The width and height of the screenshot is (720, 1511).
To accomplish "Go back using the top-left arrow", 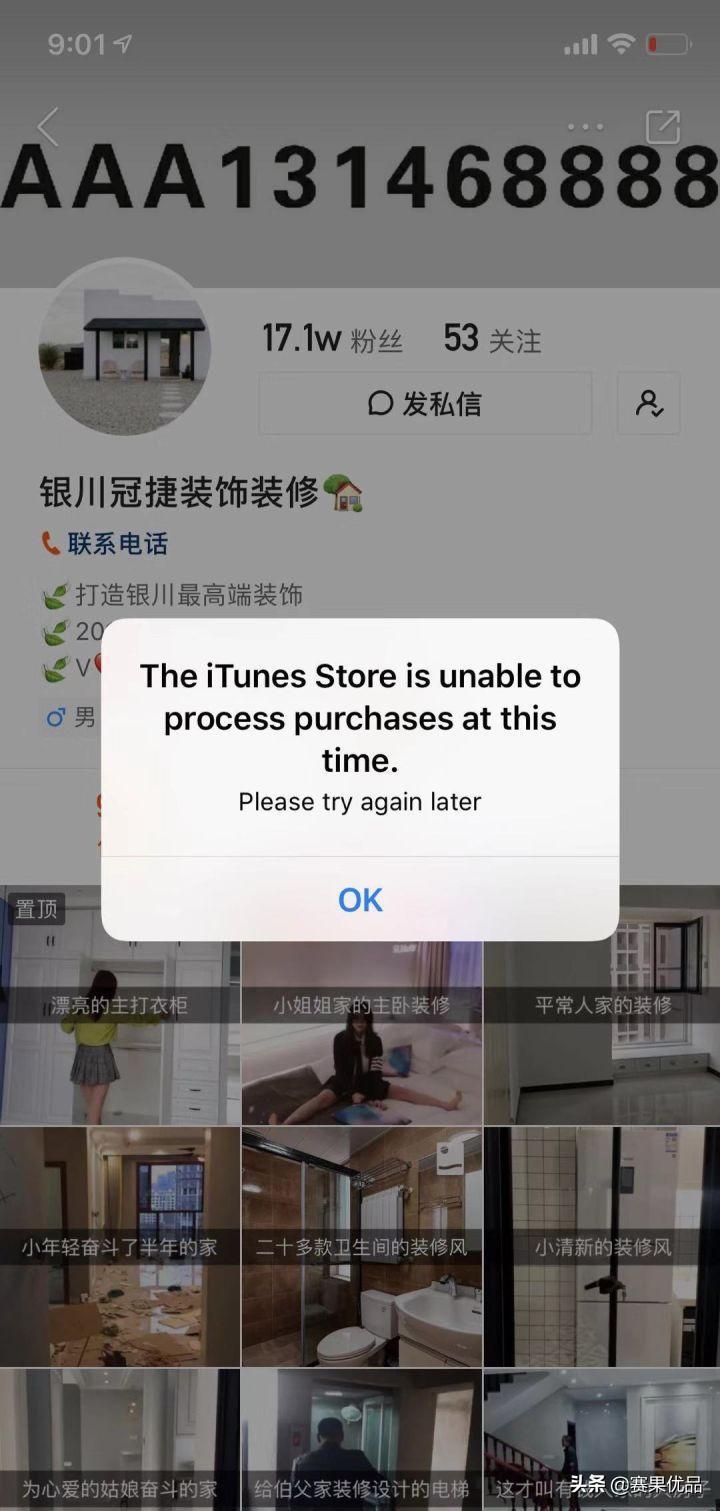I will 47,127.
